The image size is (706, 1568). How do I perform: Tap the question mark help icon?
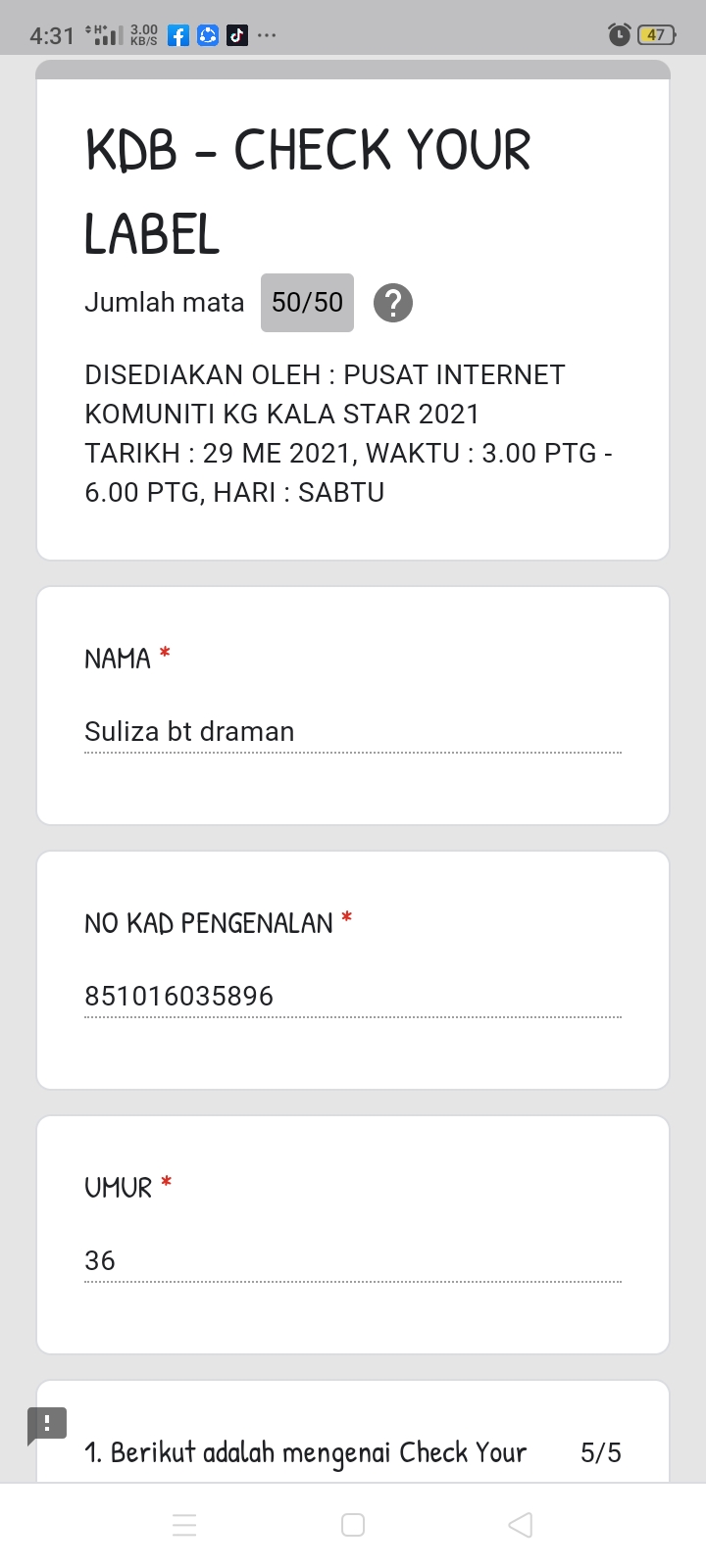393,303
